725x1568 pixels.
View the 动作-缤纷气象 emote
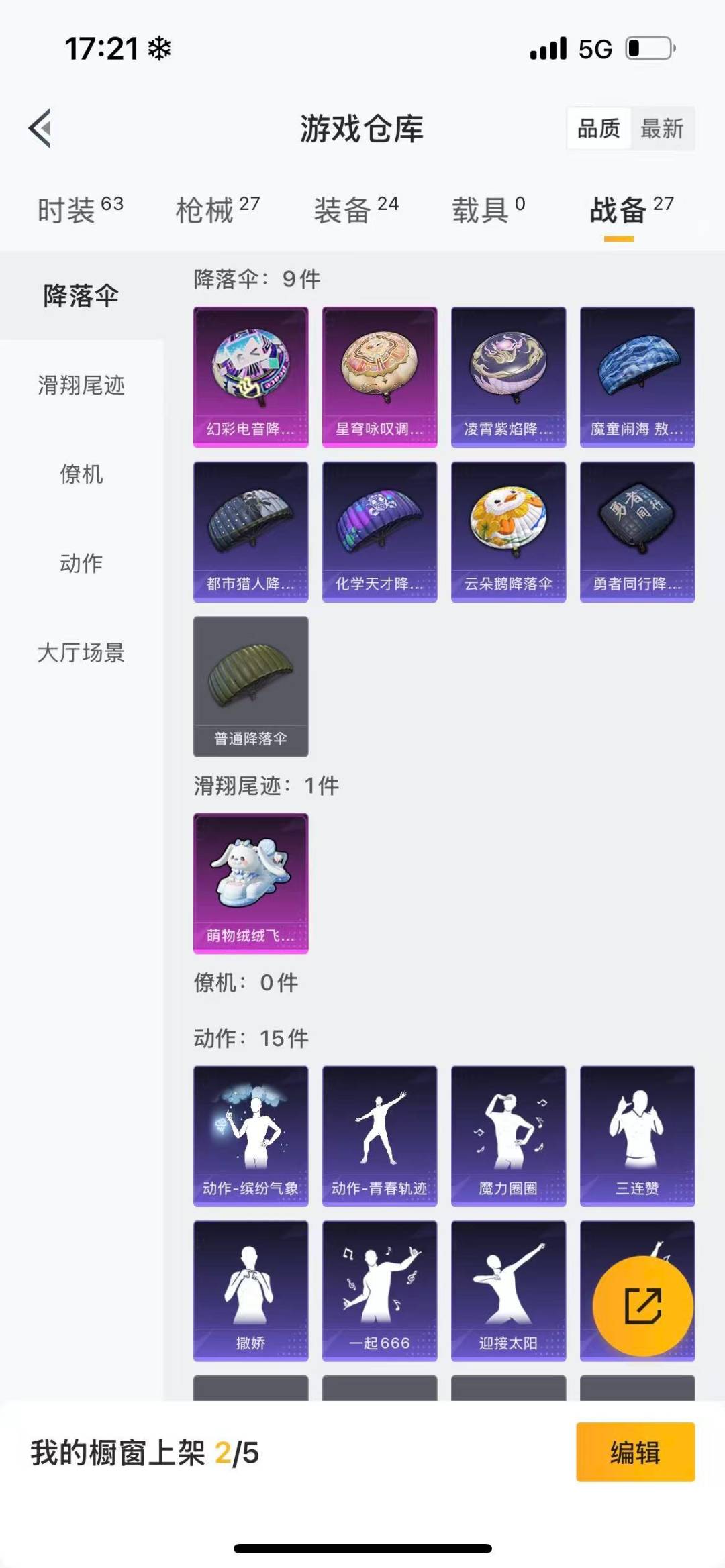pyautogui.click(x=251, y=1136)
